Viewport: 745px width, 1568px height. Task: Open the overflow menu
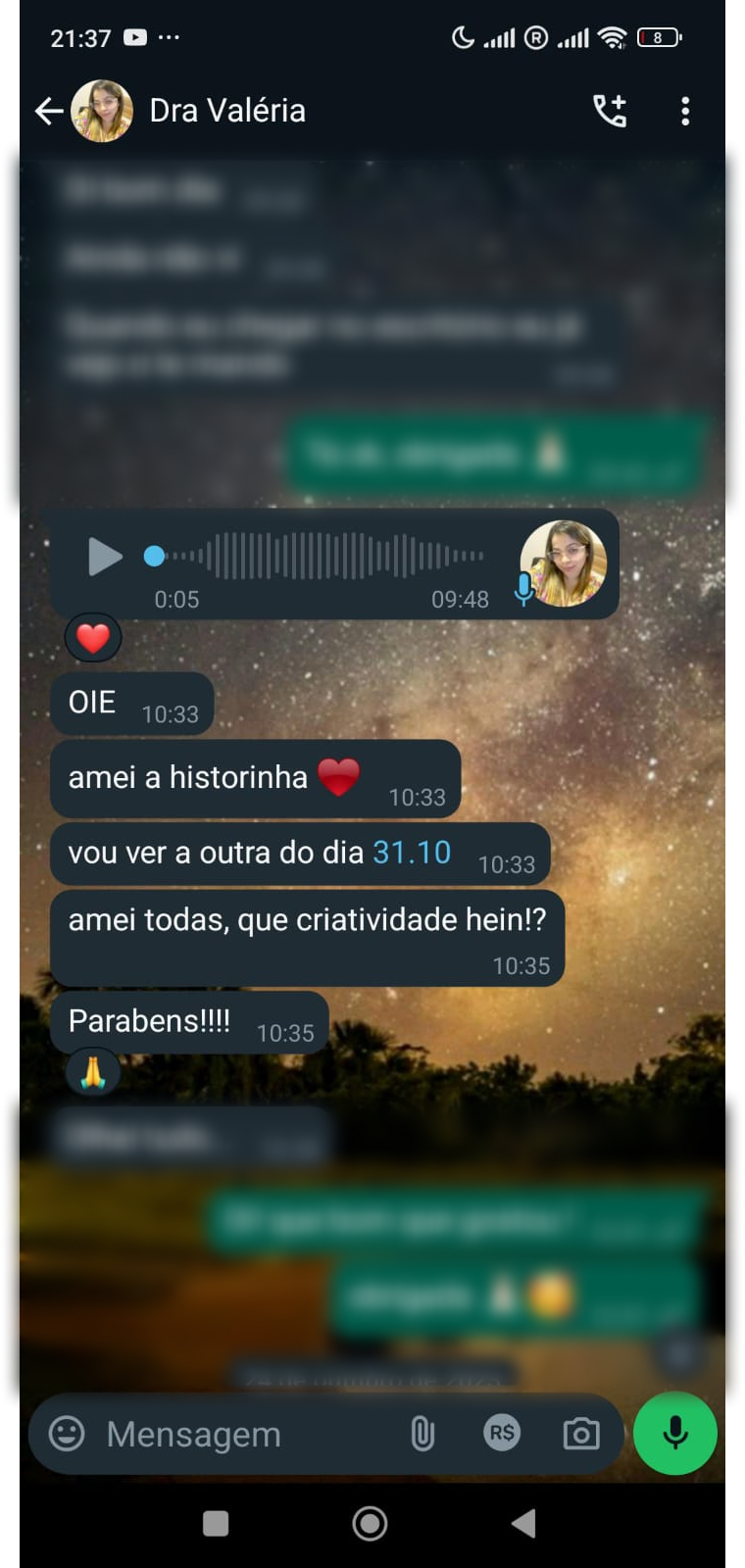(x=685, y=111)
